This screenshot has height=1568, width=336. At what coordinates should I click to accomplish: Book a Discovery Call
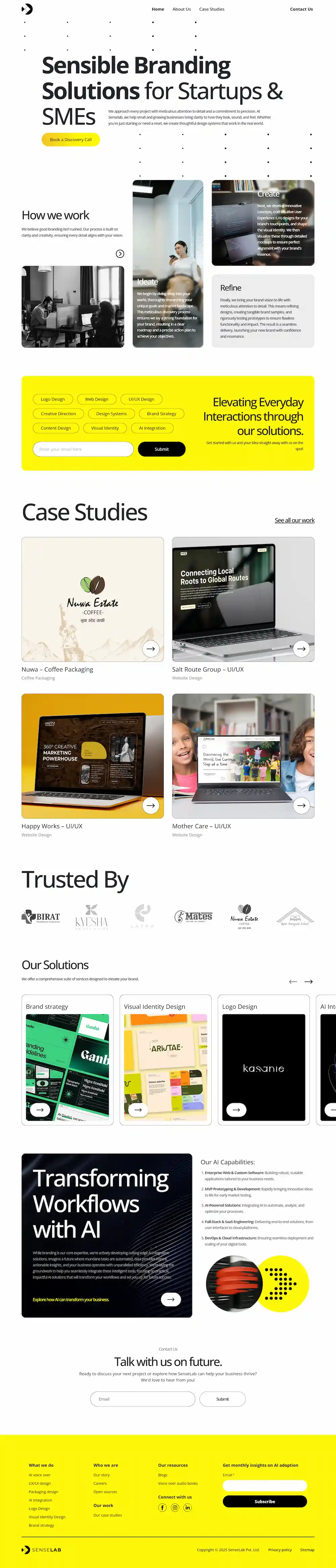pos(71,139)
